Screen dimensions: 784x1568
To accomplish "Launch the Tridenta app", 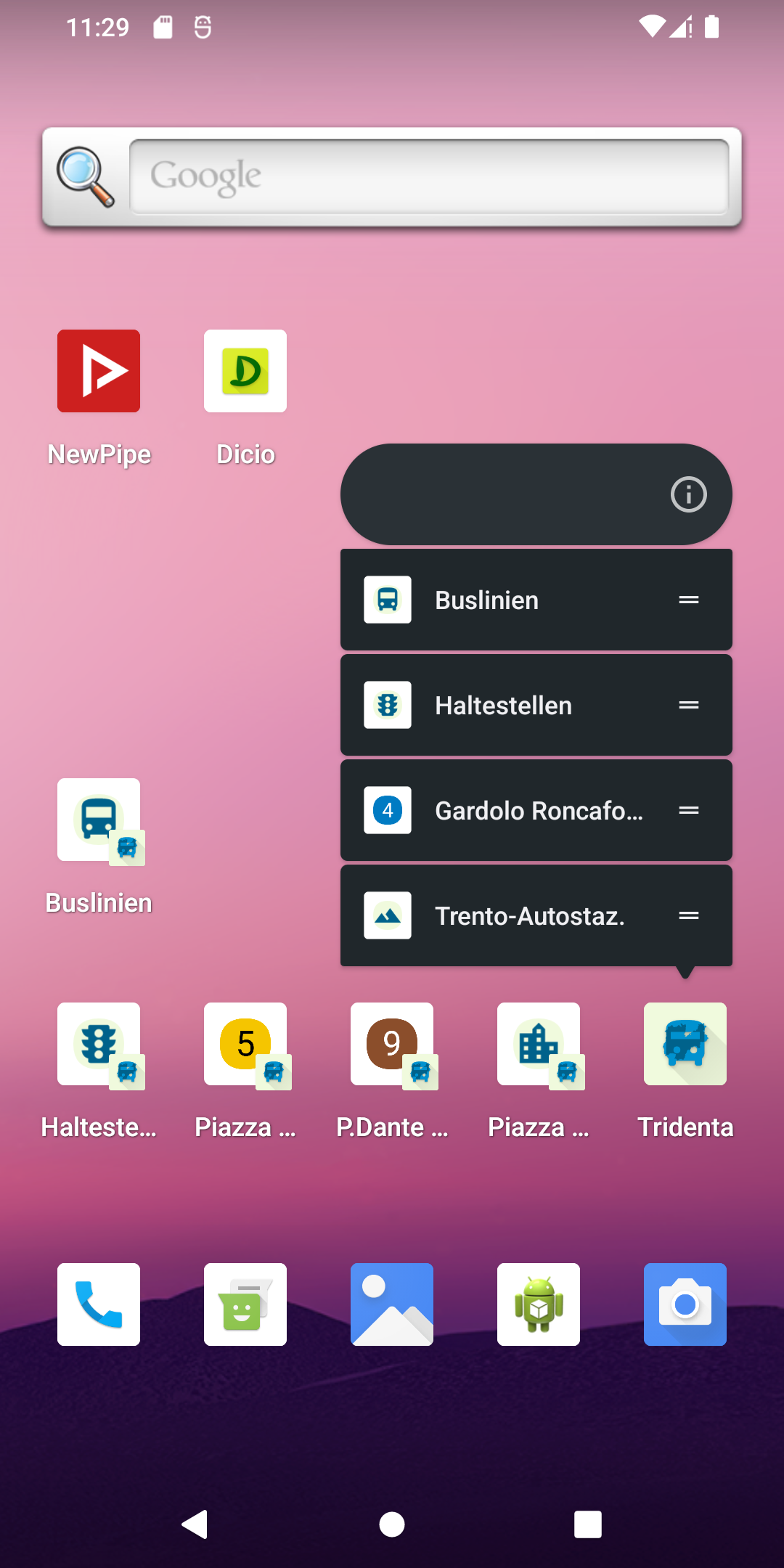I will pyautogui.click(x=685, y=1045).
